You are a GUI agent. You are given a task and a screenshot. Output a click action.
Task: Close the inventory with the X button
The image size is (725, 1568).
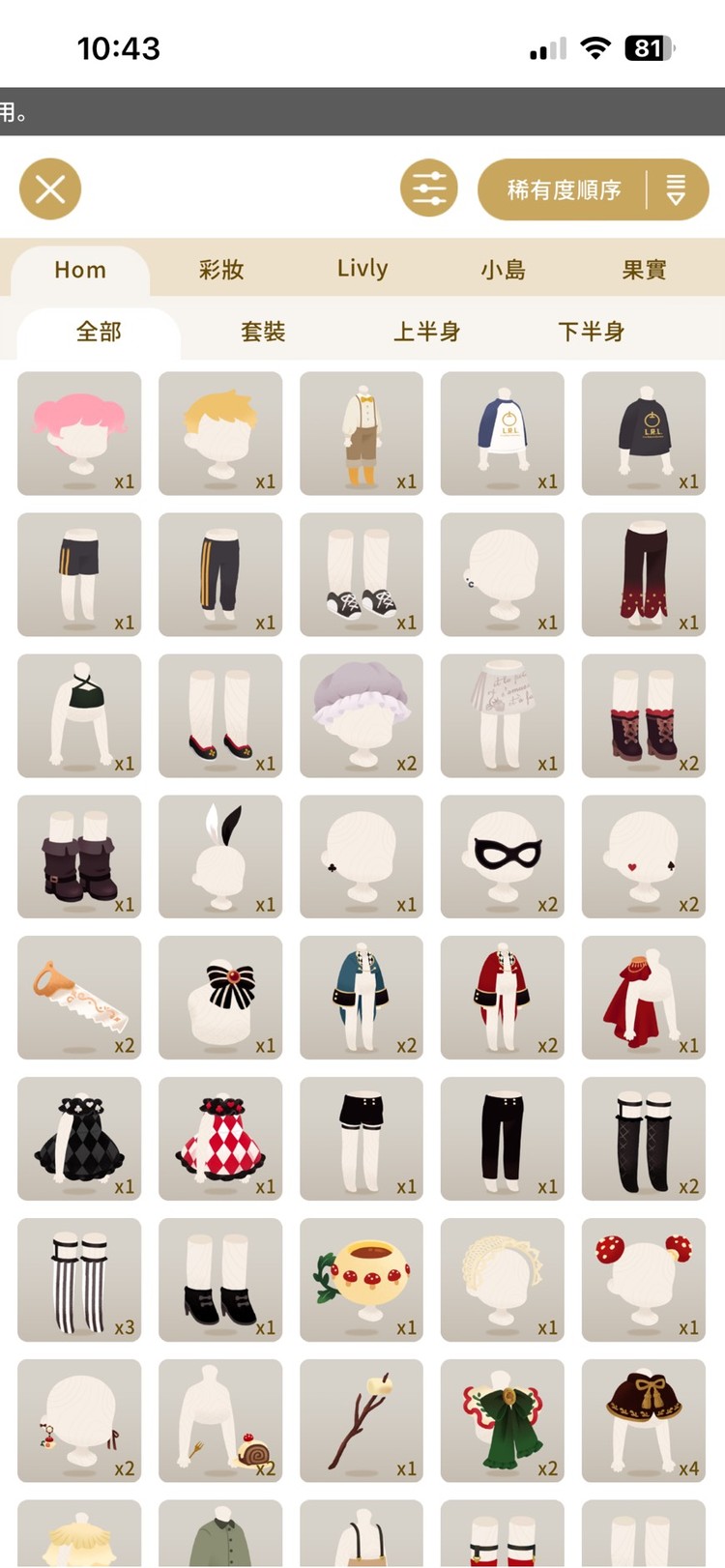pos(50,189)
